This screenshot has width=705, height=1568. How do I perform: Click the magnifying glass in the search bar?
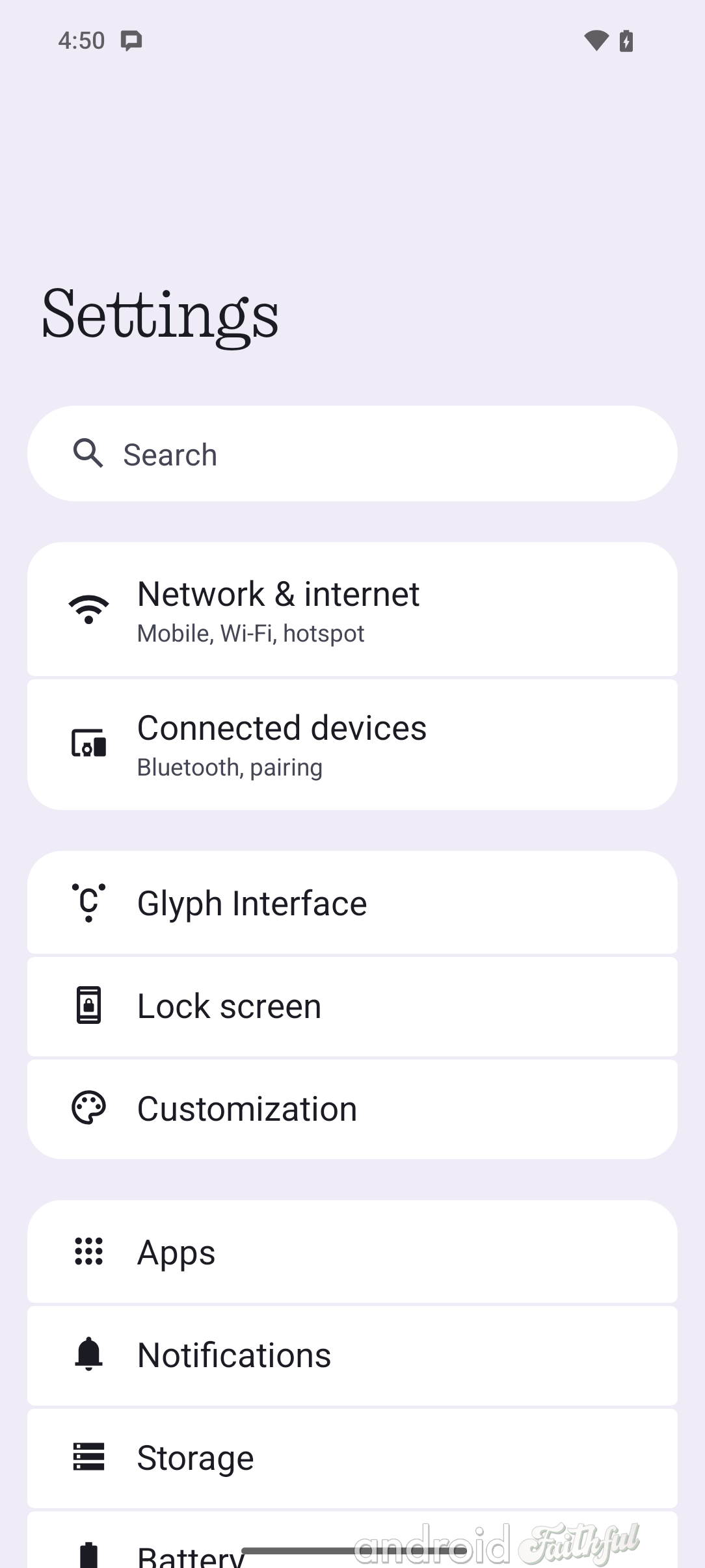(88, 454)
